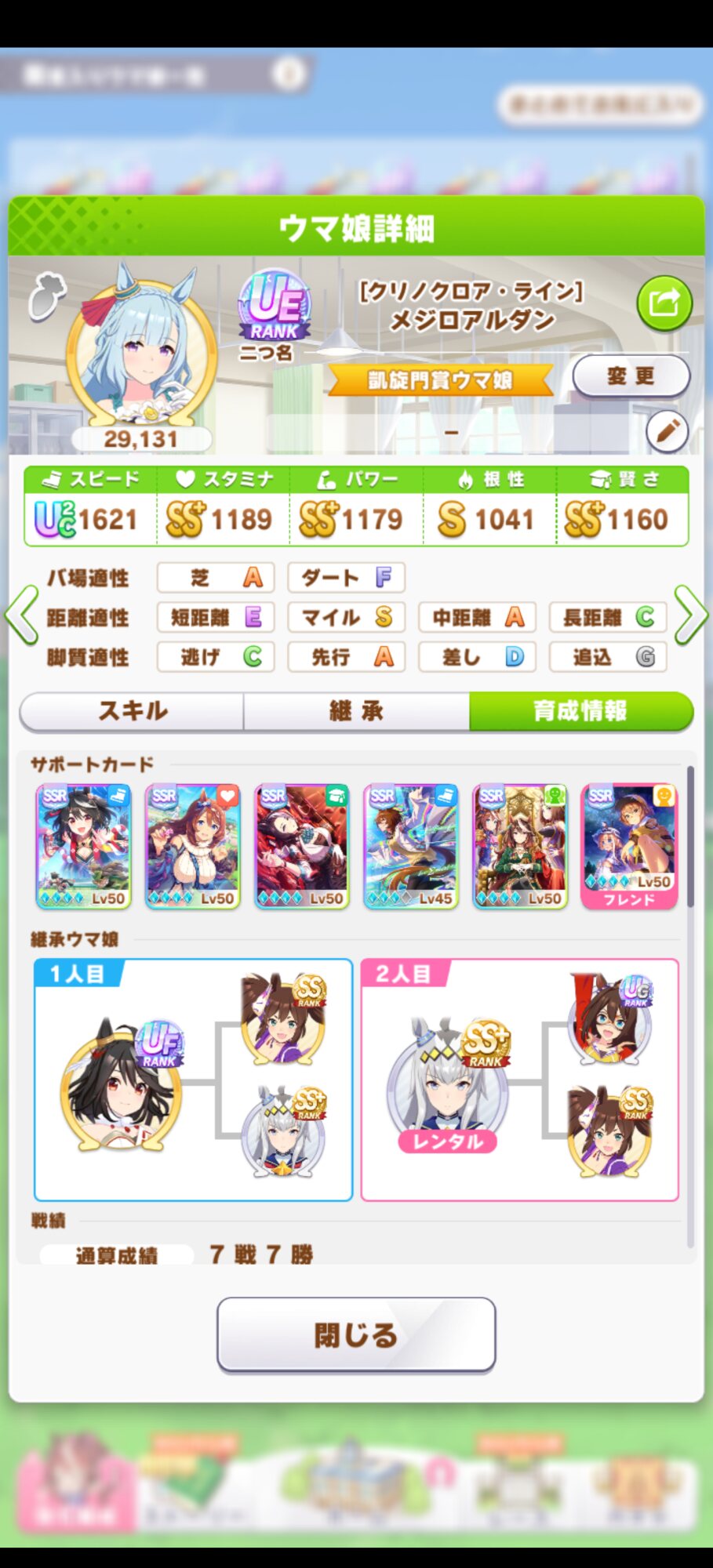Go to previous Uma Musume with left arrow
Screen dimensions: 713x1568
tap(22, 615)
